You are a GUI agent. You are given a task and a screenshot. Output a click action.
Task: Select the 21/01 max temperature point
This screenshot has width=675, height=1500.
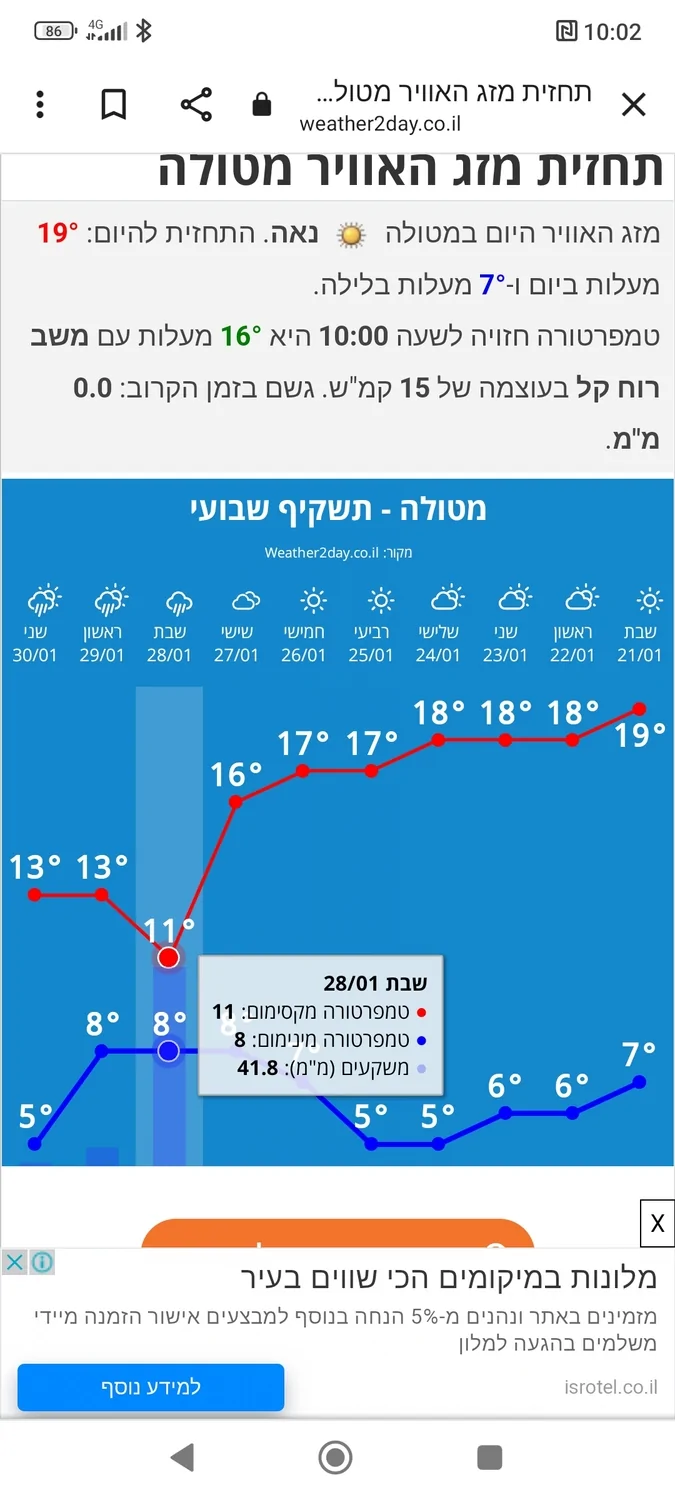click(639, 709)
